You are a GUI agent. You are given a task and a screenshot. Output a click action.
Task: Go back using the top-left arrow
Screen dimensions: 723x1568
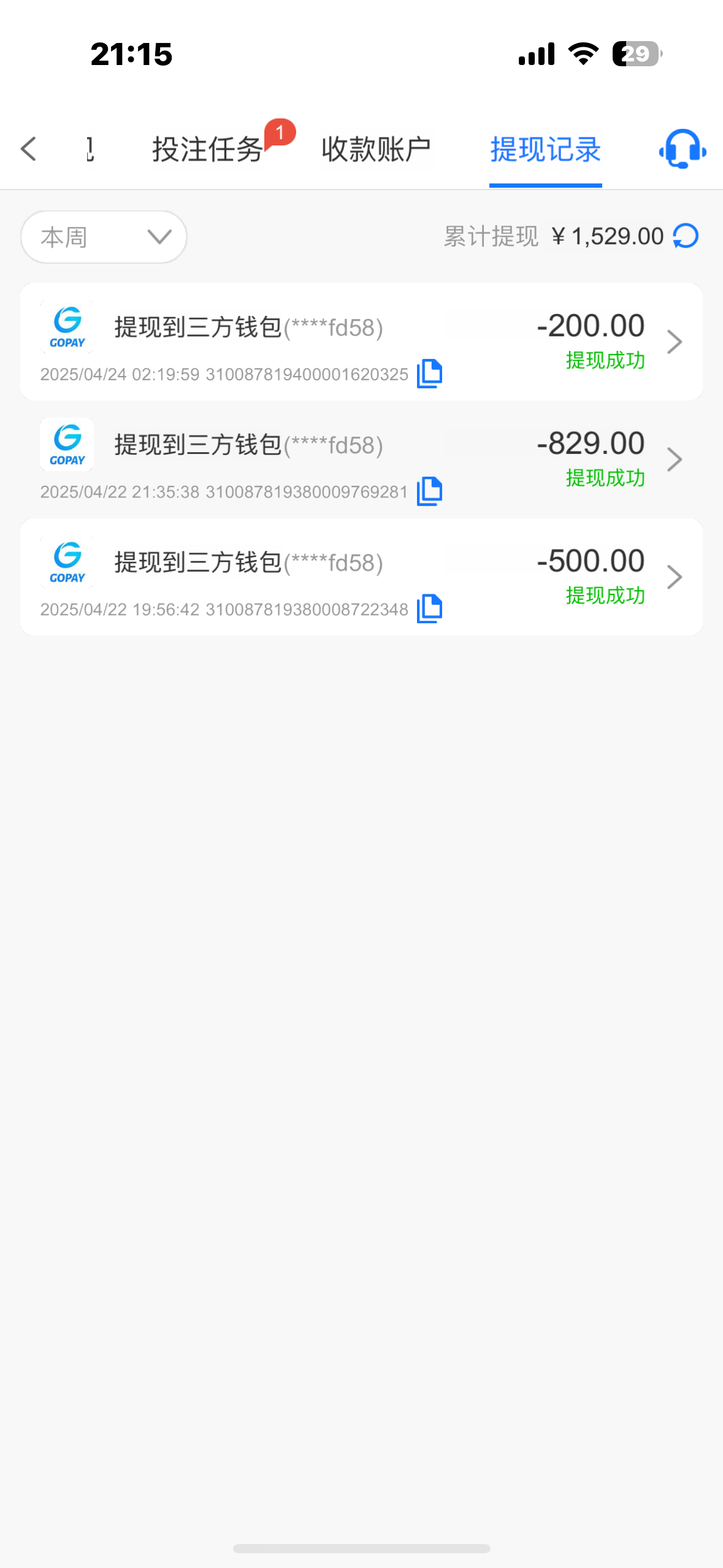point(29,149)
